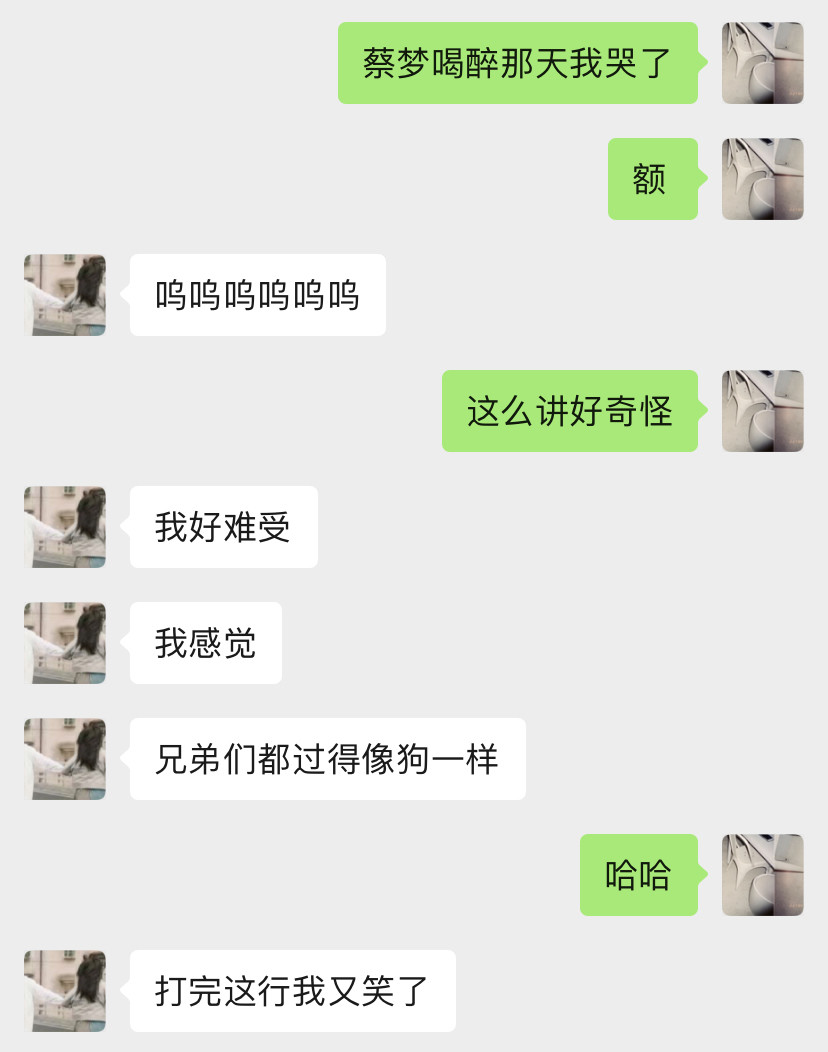
Task: Open sender's avatar beside "蔡梦喝醉那天我哭了"
Action: (x=762, y=63)
